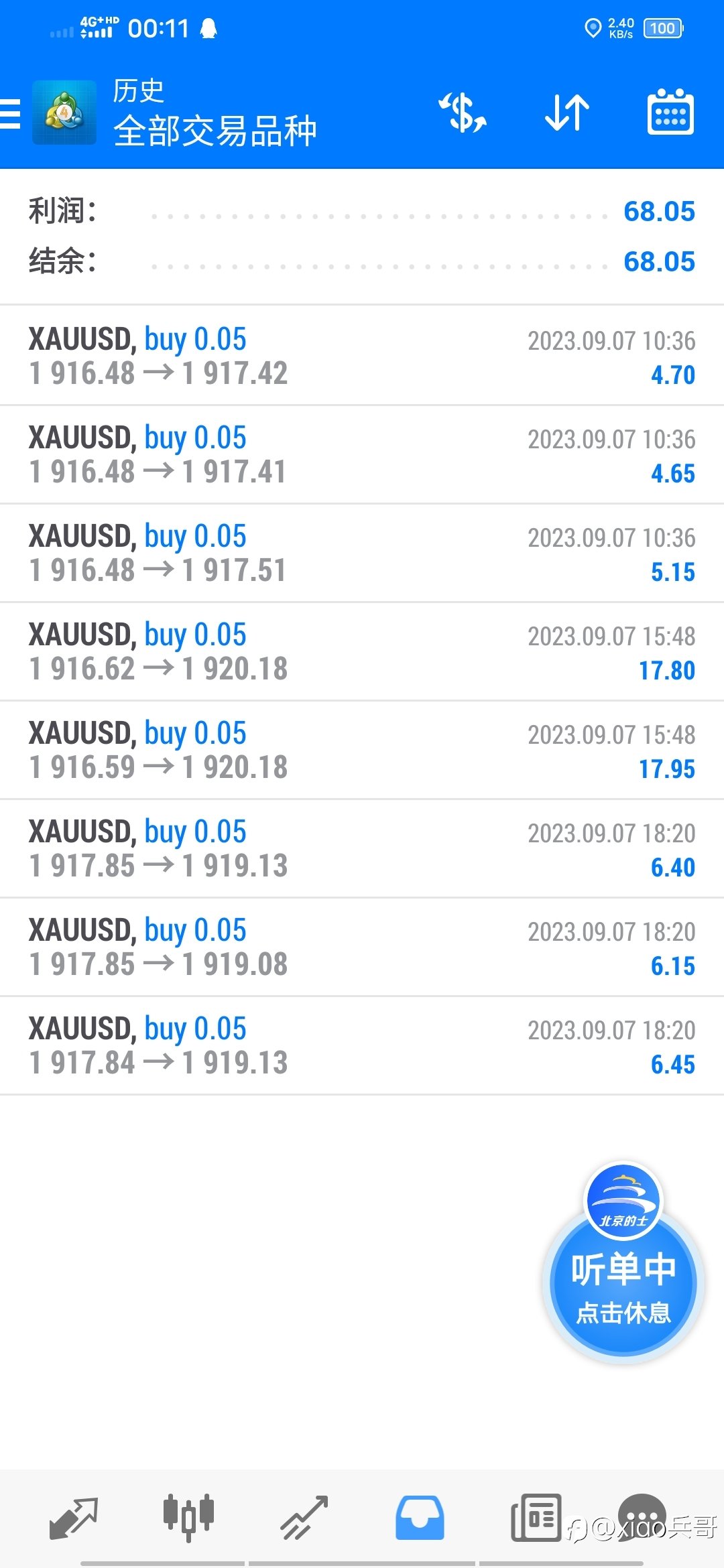The width and height of the screenshot is (724, 1568).
Task: Switch to the candlestick chart tab
Action: (x=189, y=1518)
